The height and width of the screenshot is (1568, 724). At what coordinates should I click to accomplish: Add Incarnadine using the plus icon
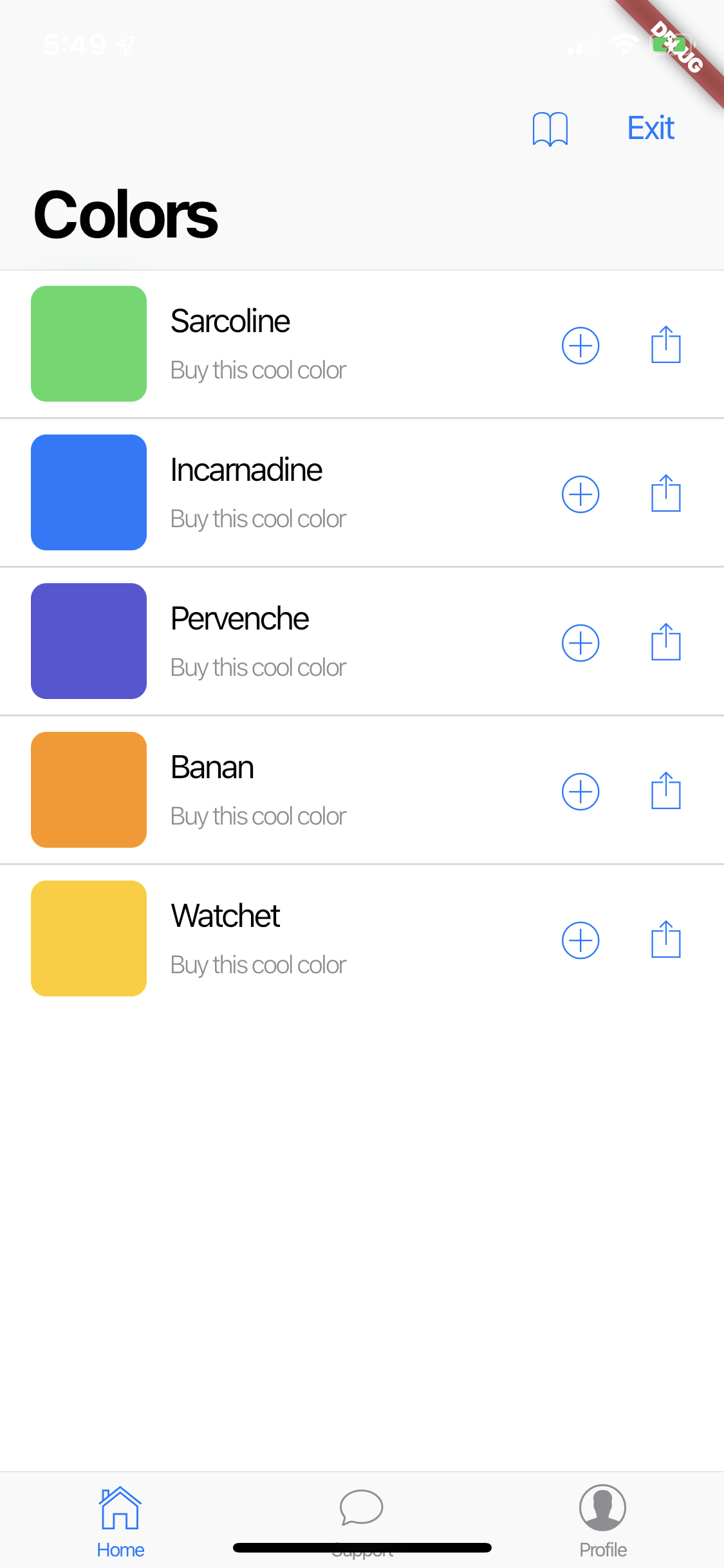pos(580,494)
